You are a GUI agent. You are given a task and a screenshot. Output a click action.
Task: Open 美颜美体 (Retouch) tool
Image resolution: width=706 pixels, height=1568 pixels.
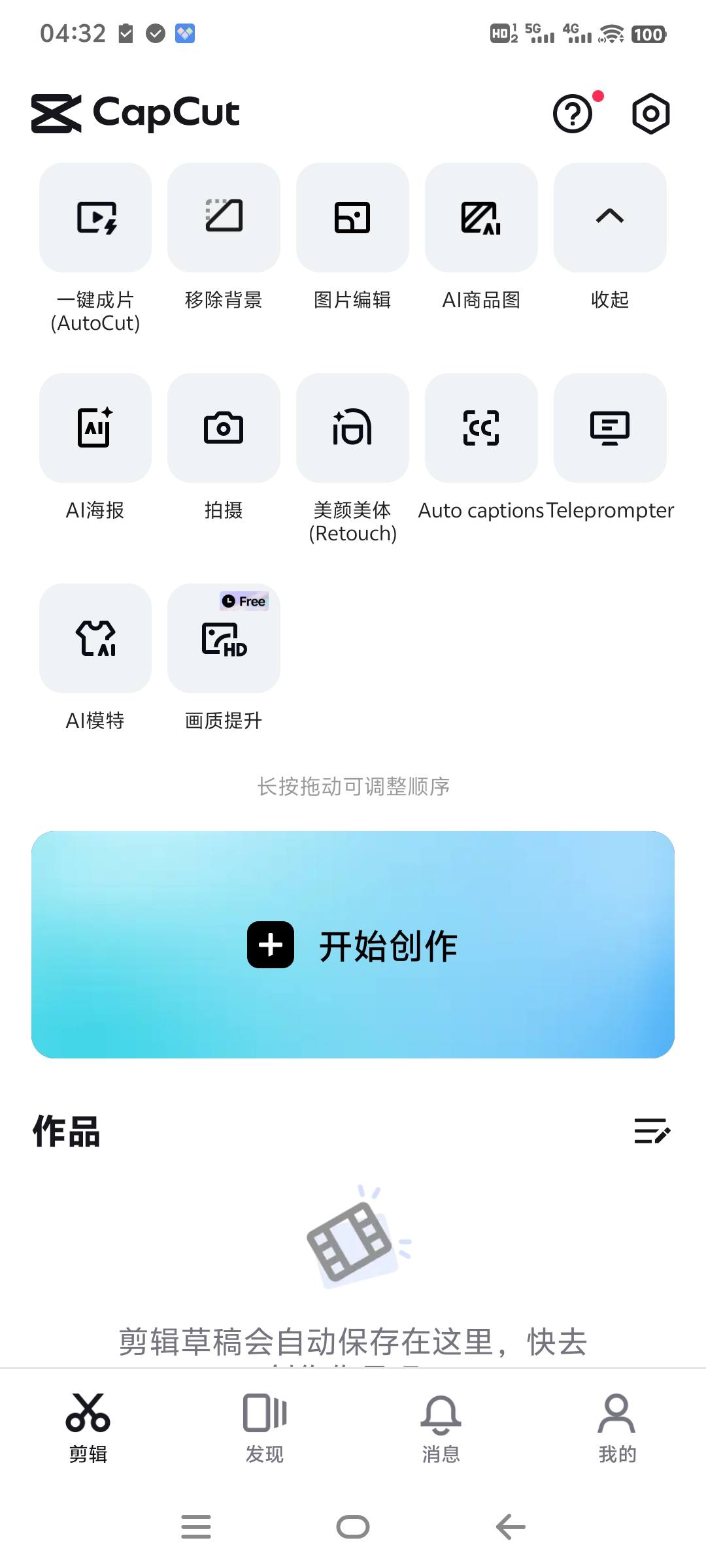[x=352, y=428]
